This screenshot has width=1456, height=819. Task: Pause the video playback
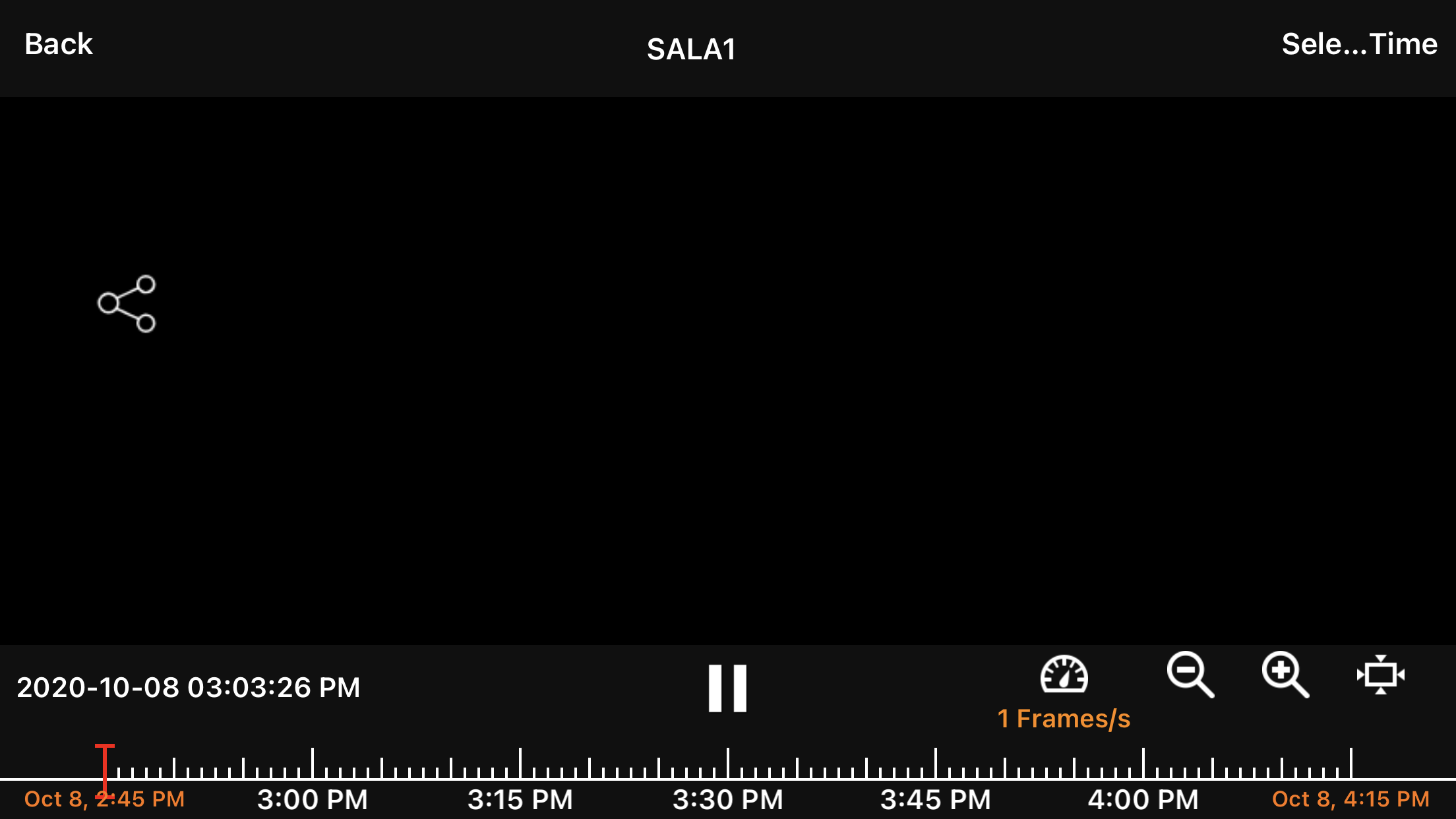727,688
